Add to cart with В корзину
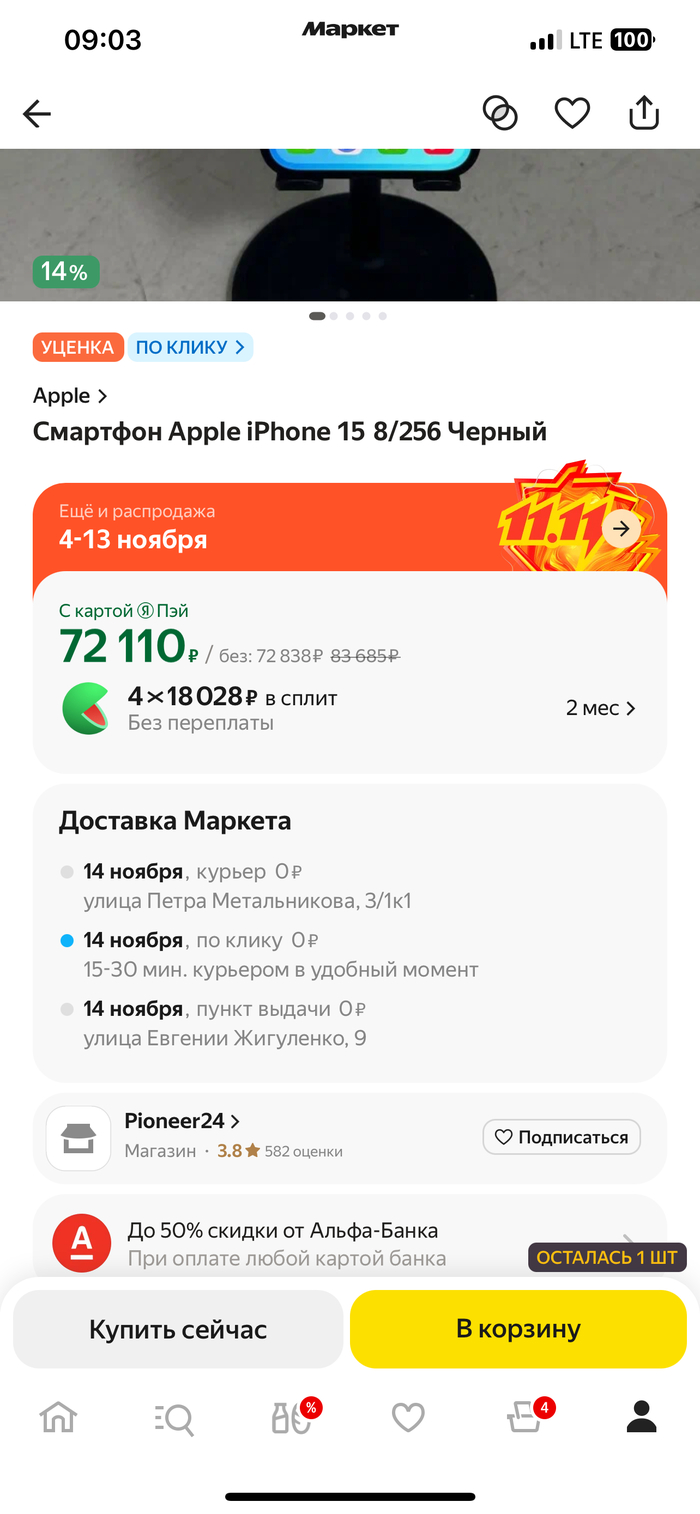 coord(518,1329)
